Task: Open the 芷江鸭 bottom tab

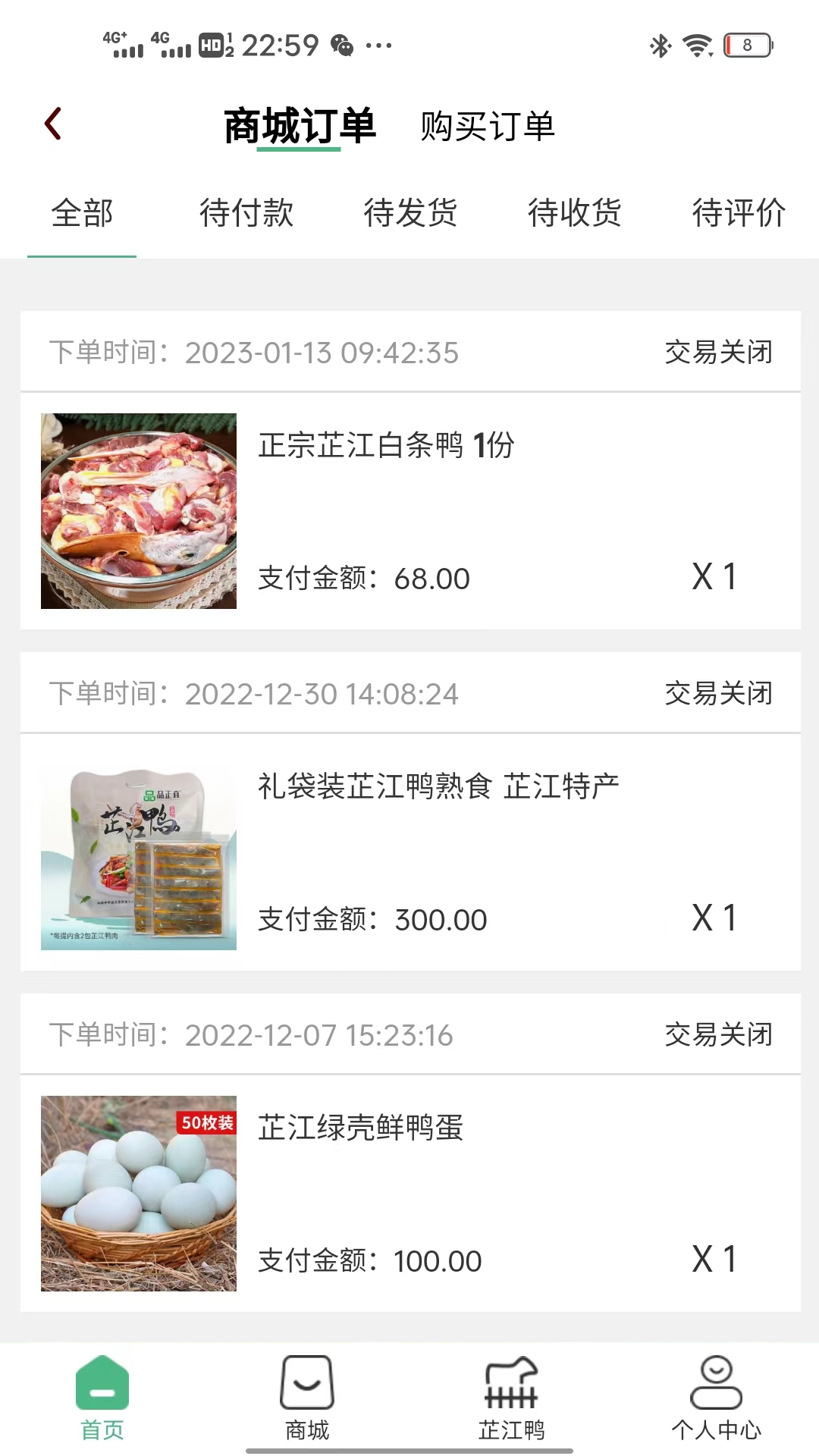Action: [x=512, y=1398]
